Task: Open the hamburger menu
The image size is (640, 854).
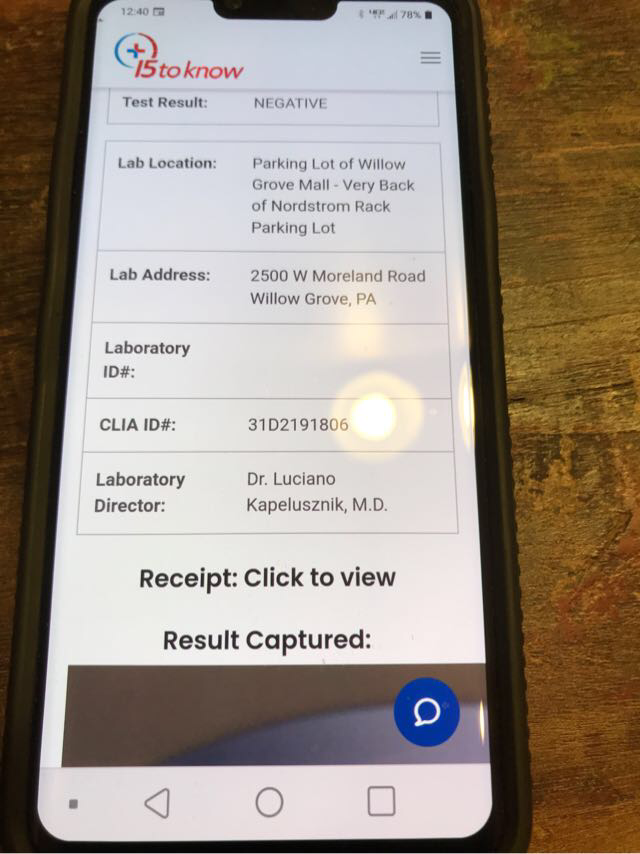Action: [430, 58]
